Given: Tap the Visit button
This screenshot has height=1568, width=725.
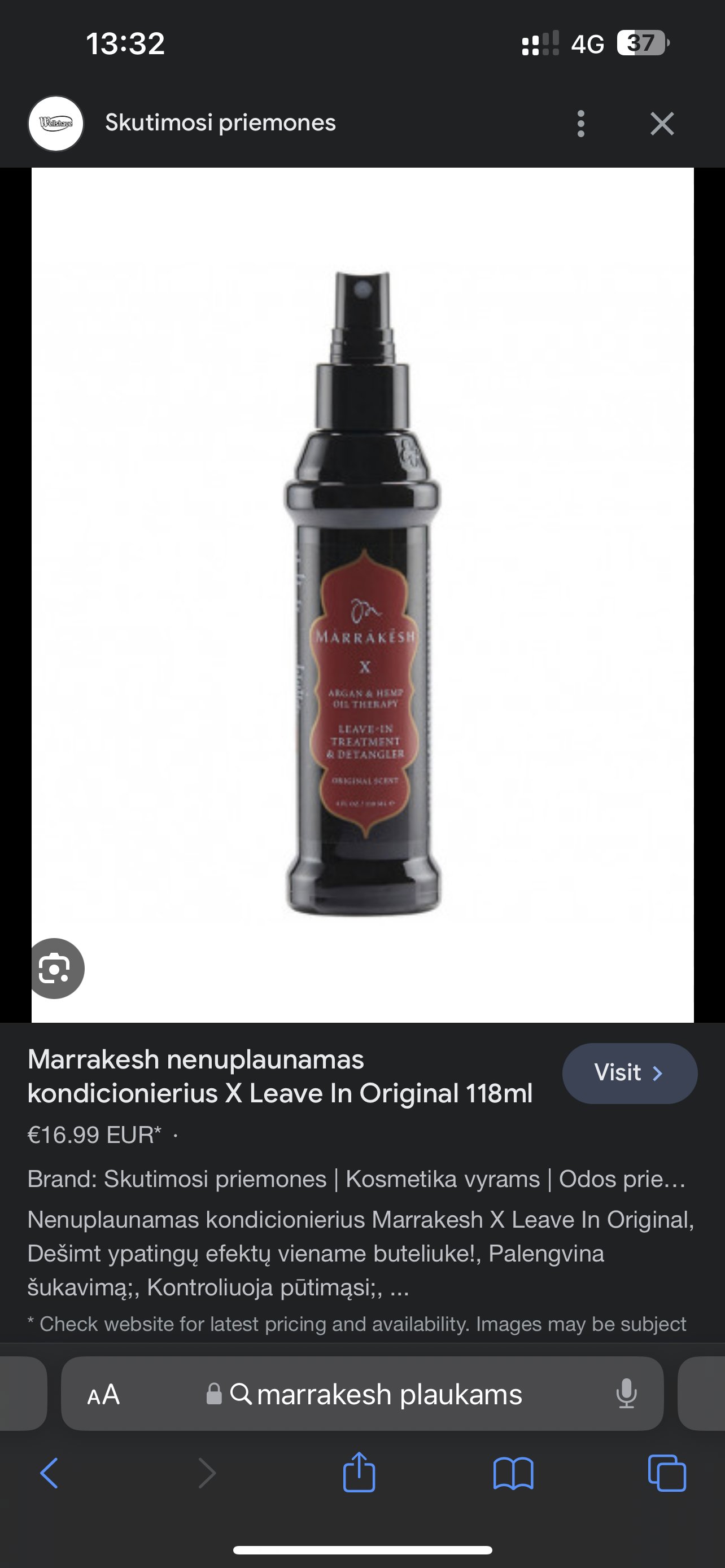Looking at the screenshot, I should 630,1073.
